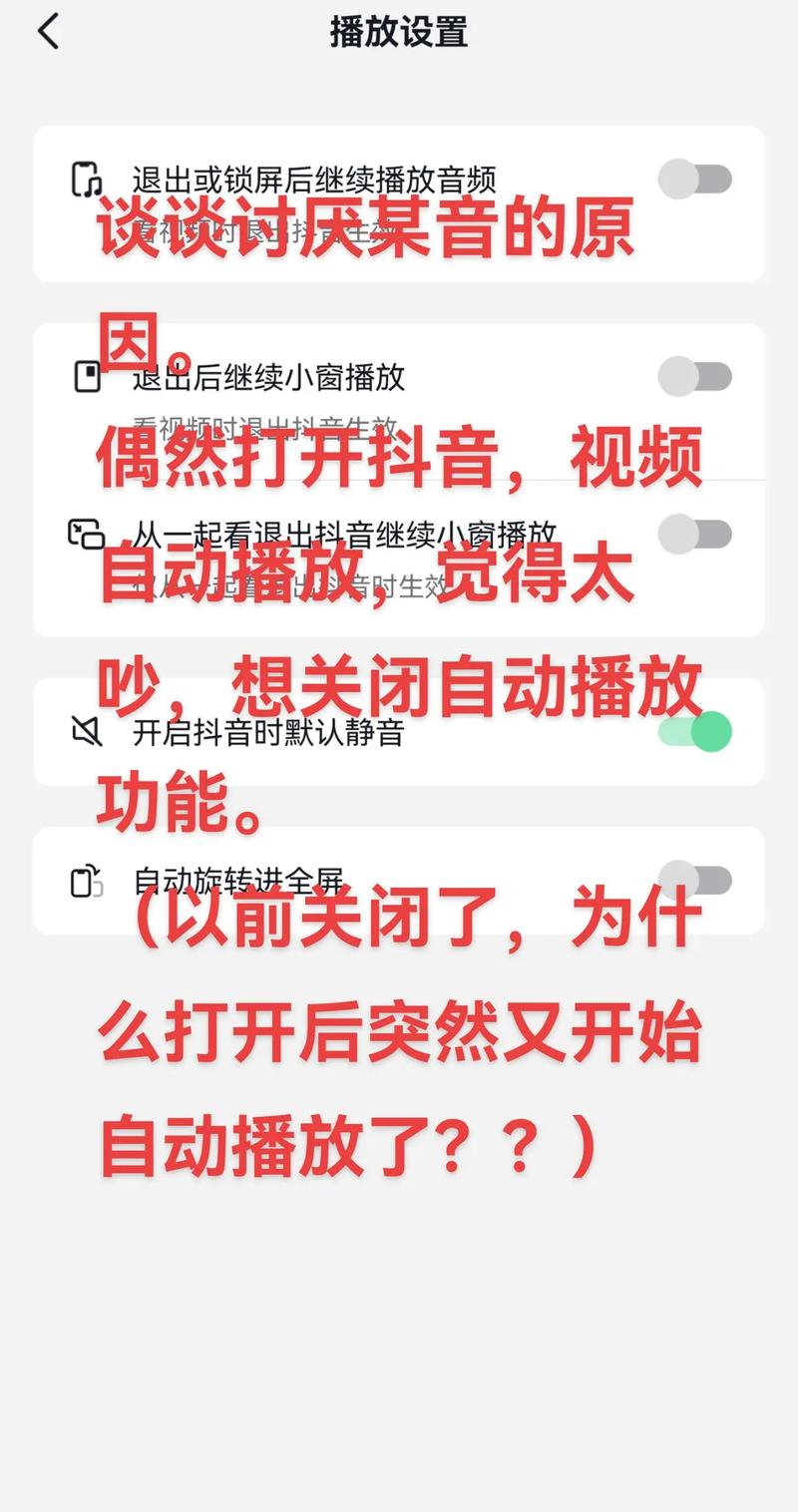Enable 自动旋转进全屏 toggle
Image resolution: width=798 pixels, height=1512 pixels.
695,882
